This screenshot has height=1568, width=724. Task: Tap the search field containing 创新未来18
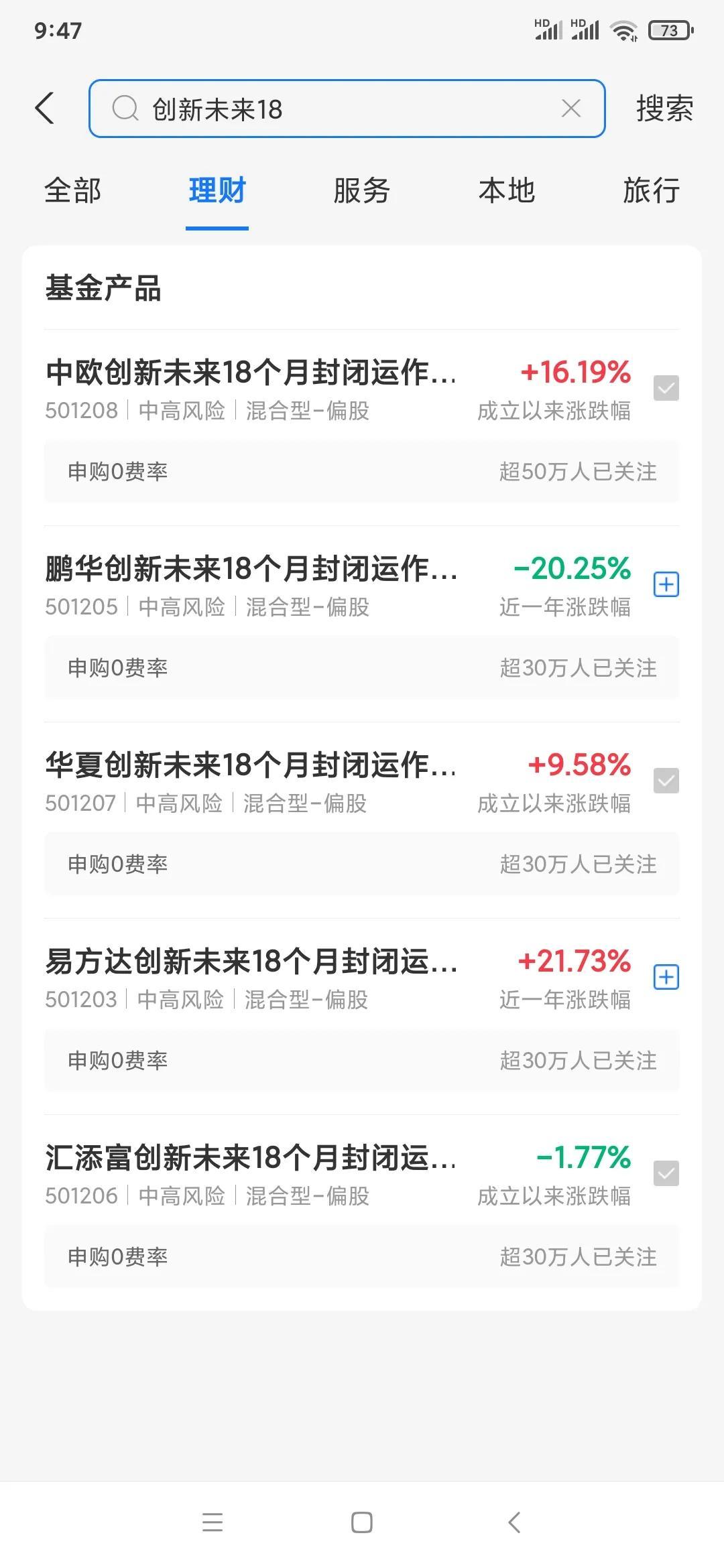(335, 109)
